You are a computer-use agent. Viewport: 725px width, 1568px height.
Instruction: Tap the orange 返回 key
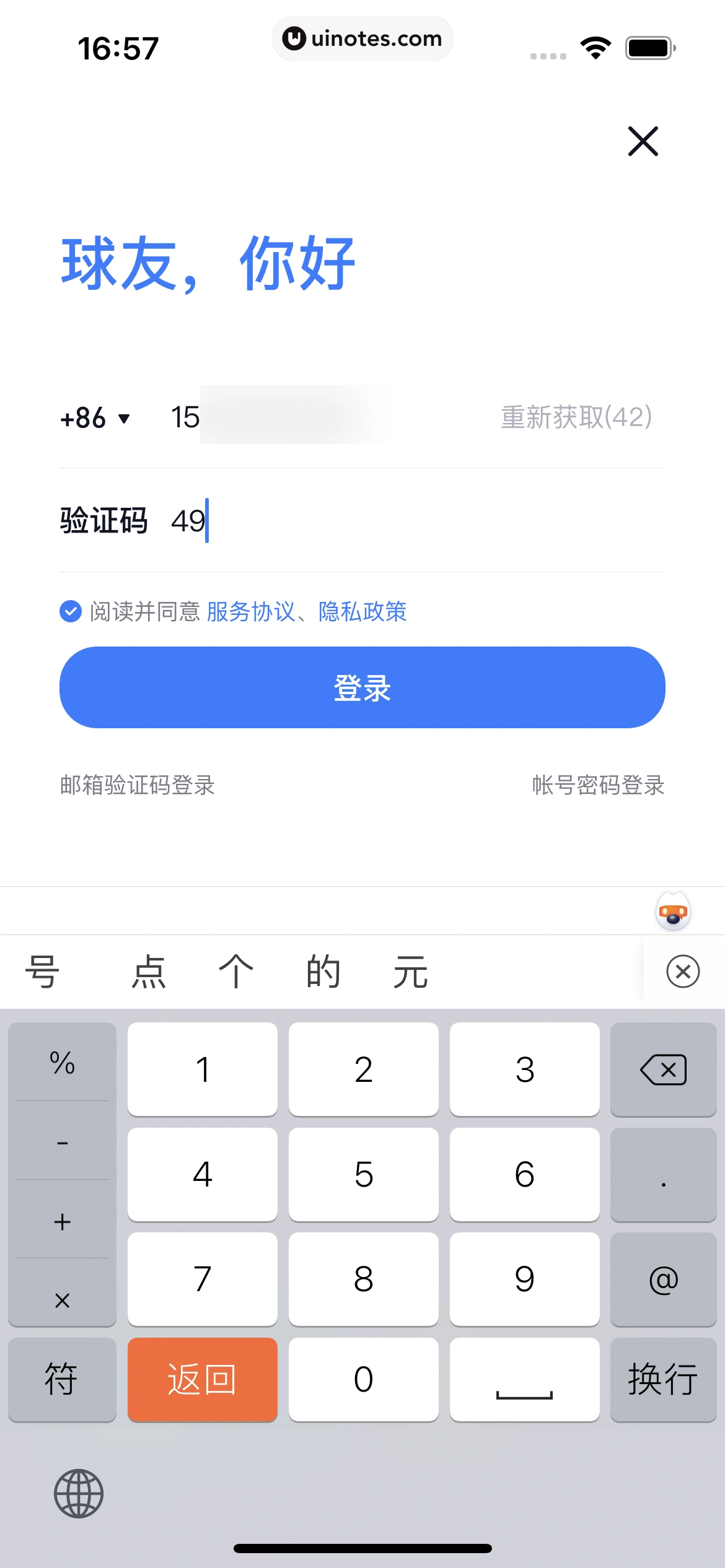(202, 1379)
